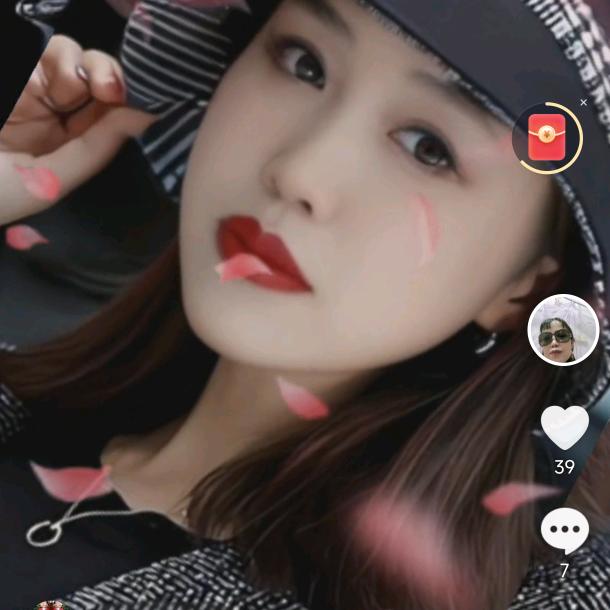Dismiss the red envelope widget
The image size is (610, 610).
(584, 102)
